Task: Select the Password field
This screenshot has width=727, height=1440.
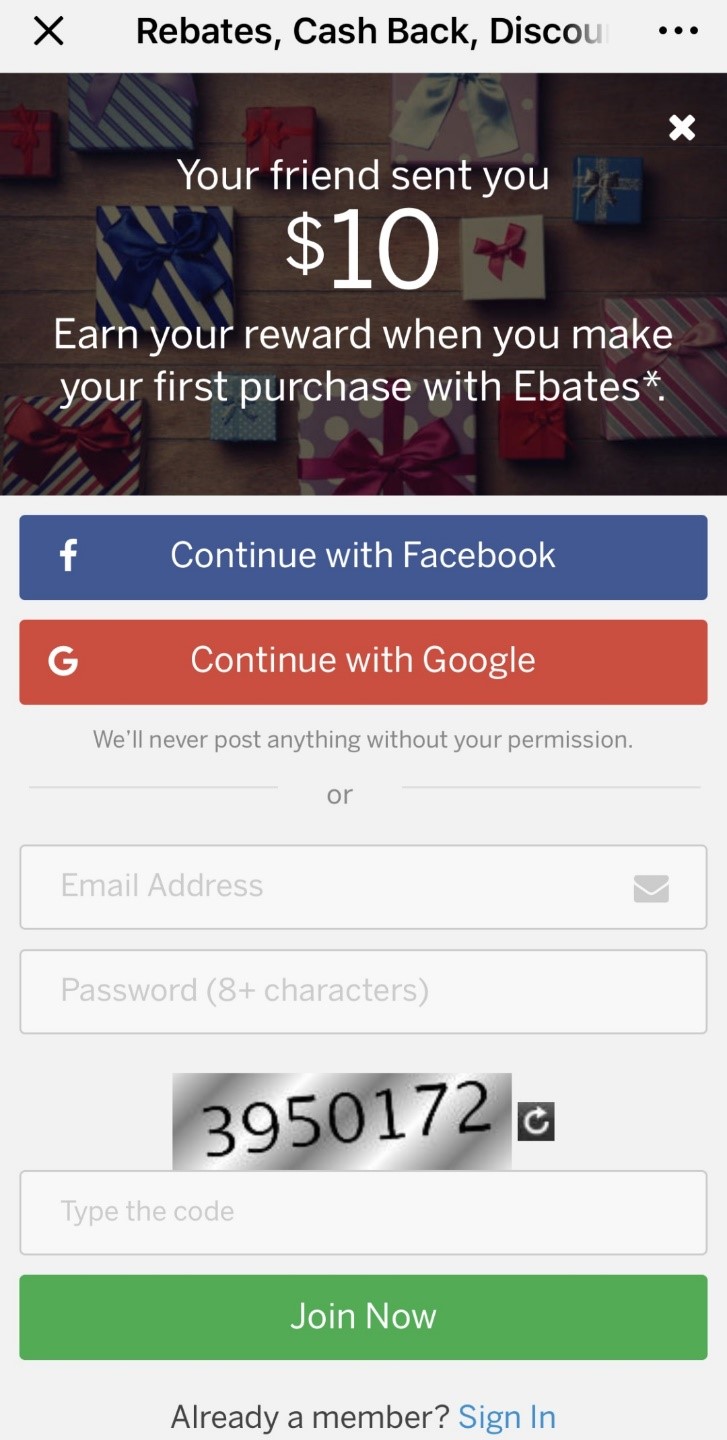Action: pyautogui.click(x=363, y=991)
